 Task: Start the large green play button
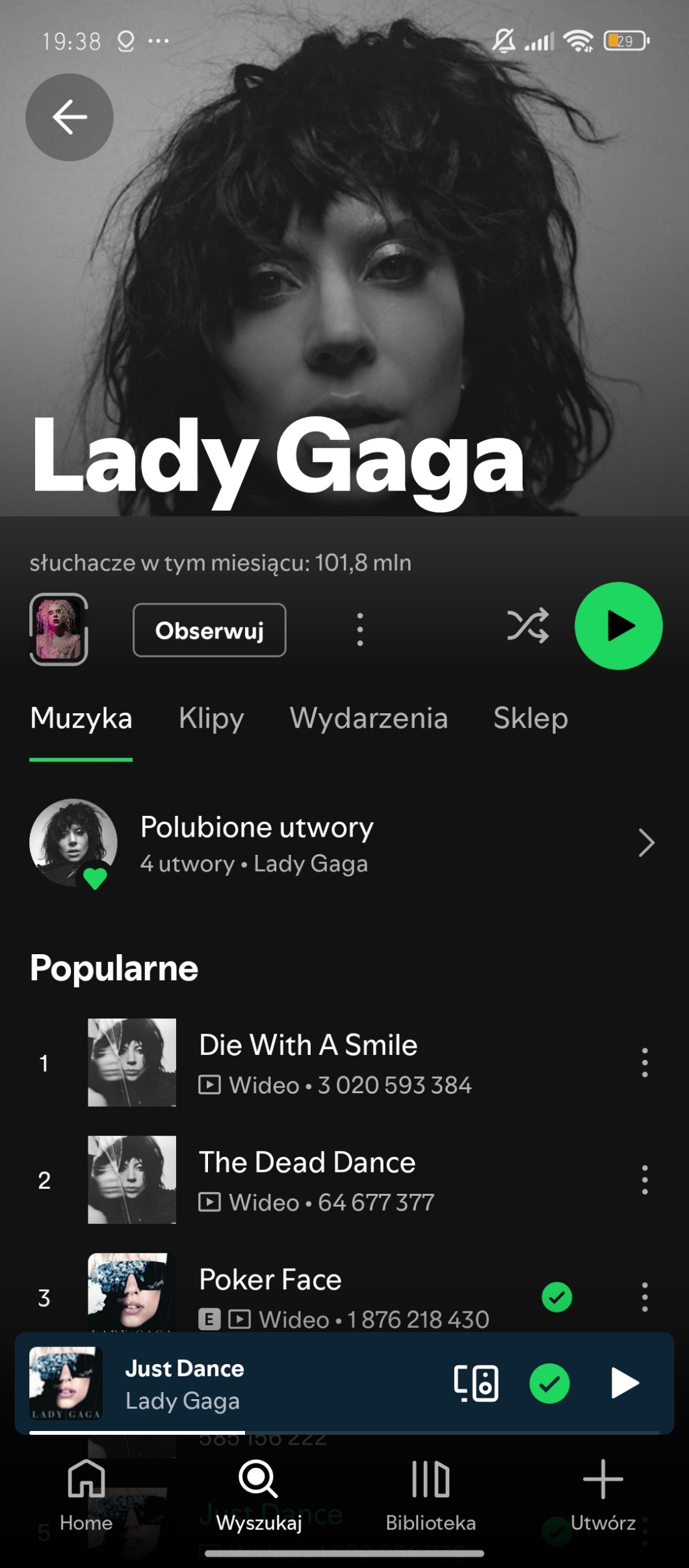pos(618,626)
